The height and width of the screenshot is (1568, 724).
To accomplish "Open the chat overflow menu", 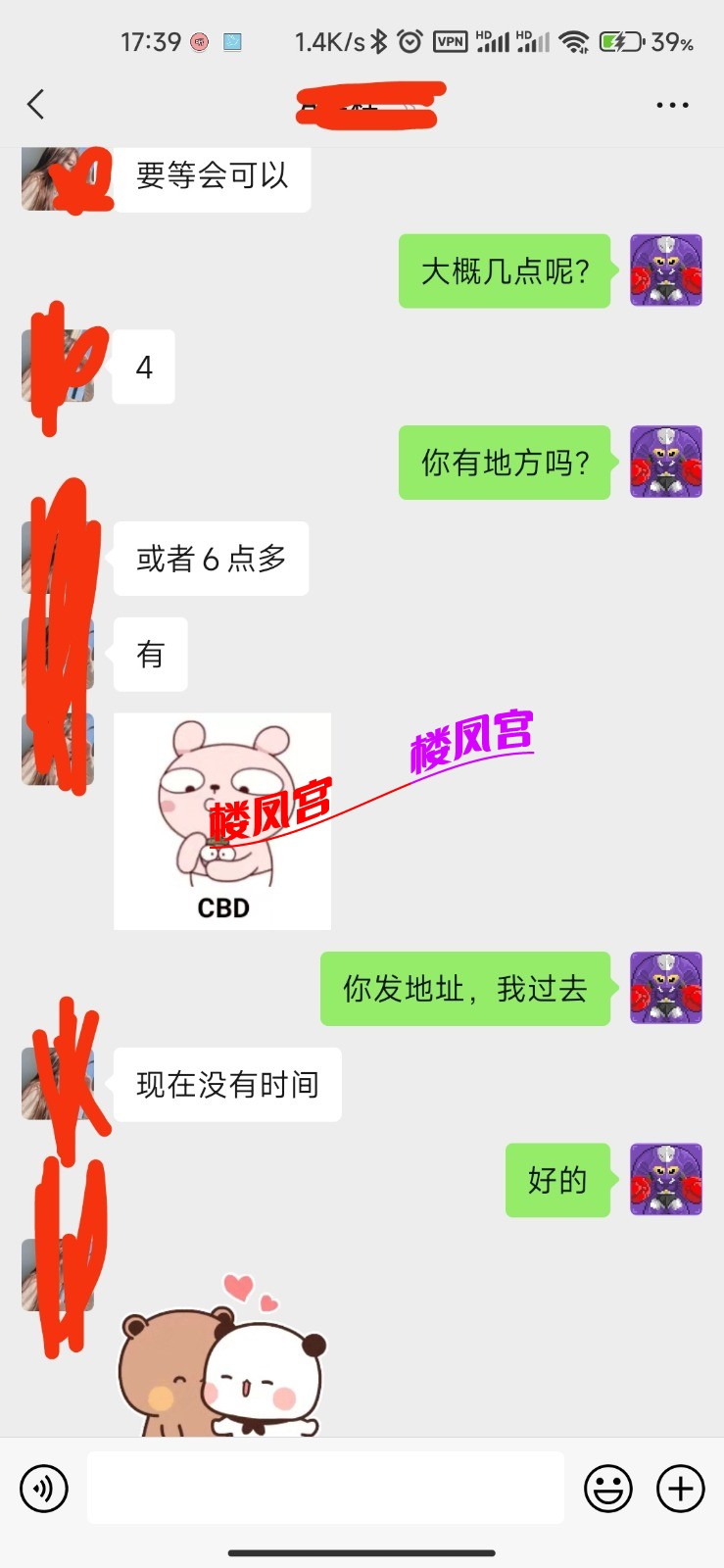I will tap(672, 105).
